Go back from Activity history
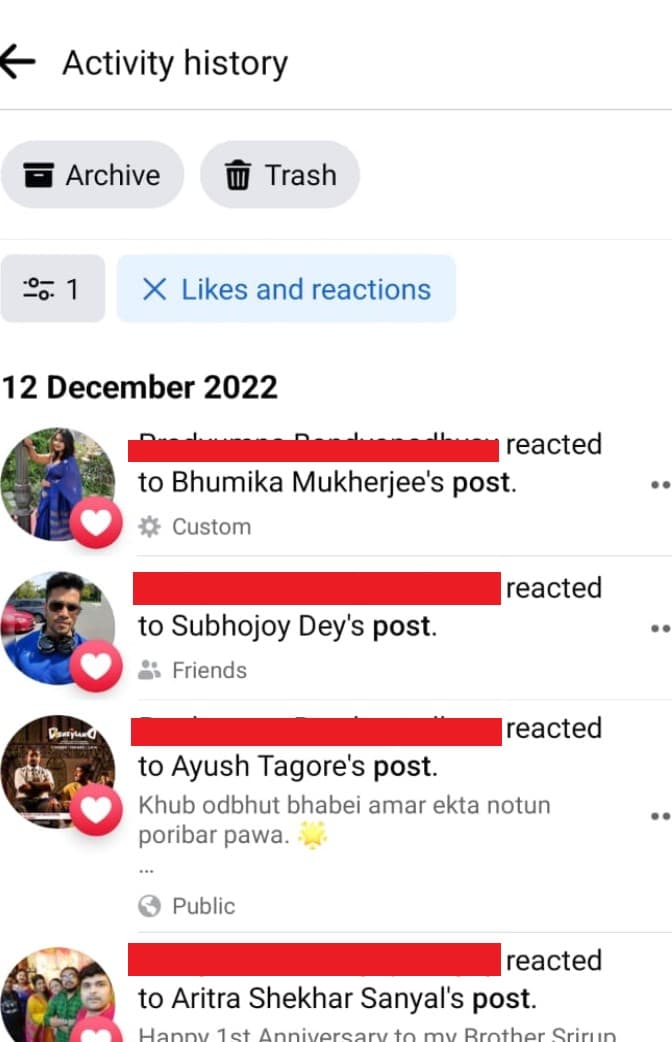This screenshot has height=1042, width=672. tap(18, 63)
